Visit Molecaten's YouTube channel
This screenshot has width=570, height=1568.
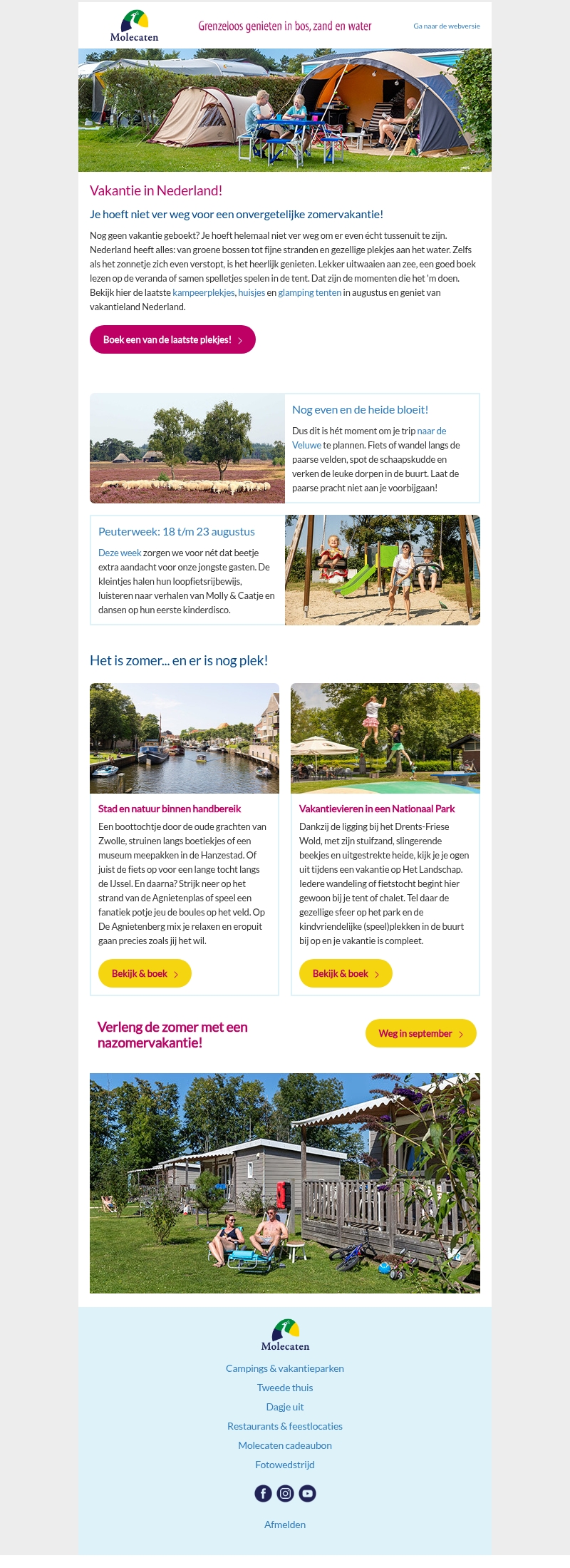click(x=307, y=1494)
